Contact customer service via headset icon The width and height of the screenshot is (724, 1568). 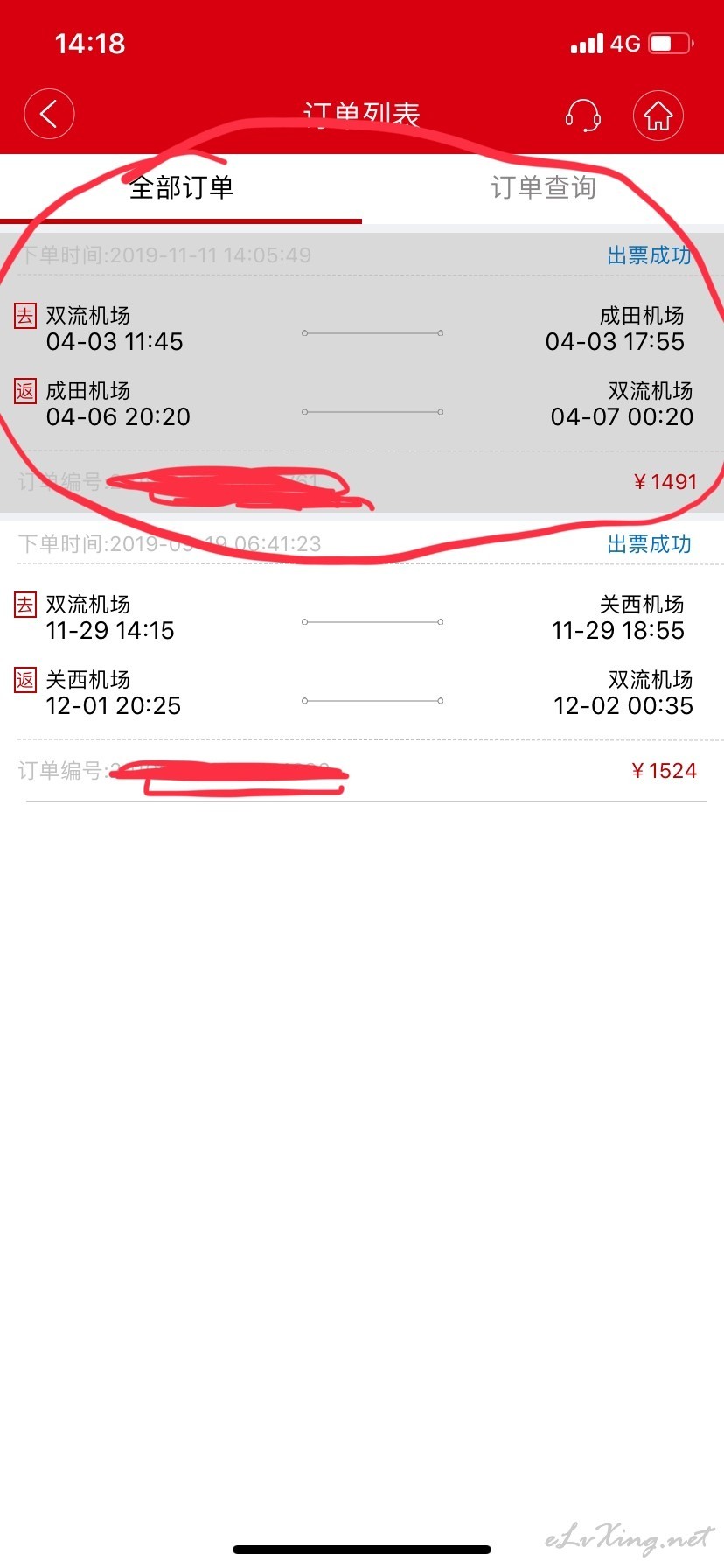tap(583, 115)
